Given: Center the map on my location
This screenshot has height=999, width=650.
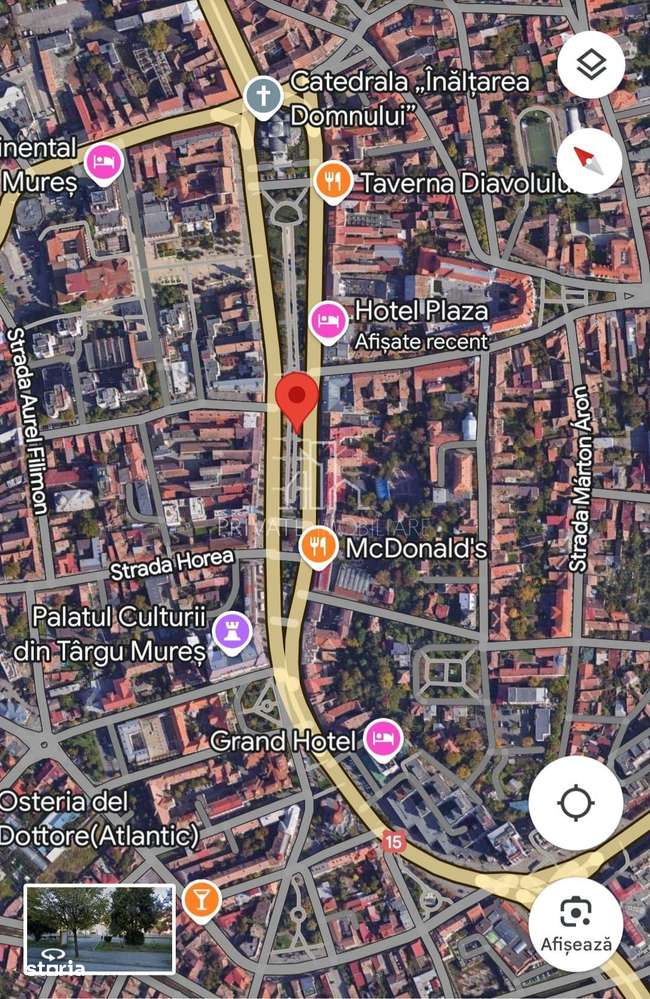Looking at the screenshot, I should (576, 802).
